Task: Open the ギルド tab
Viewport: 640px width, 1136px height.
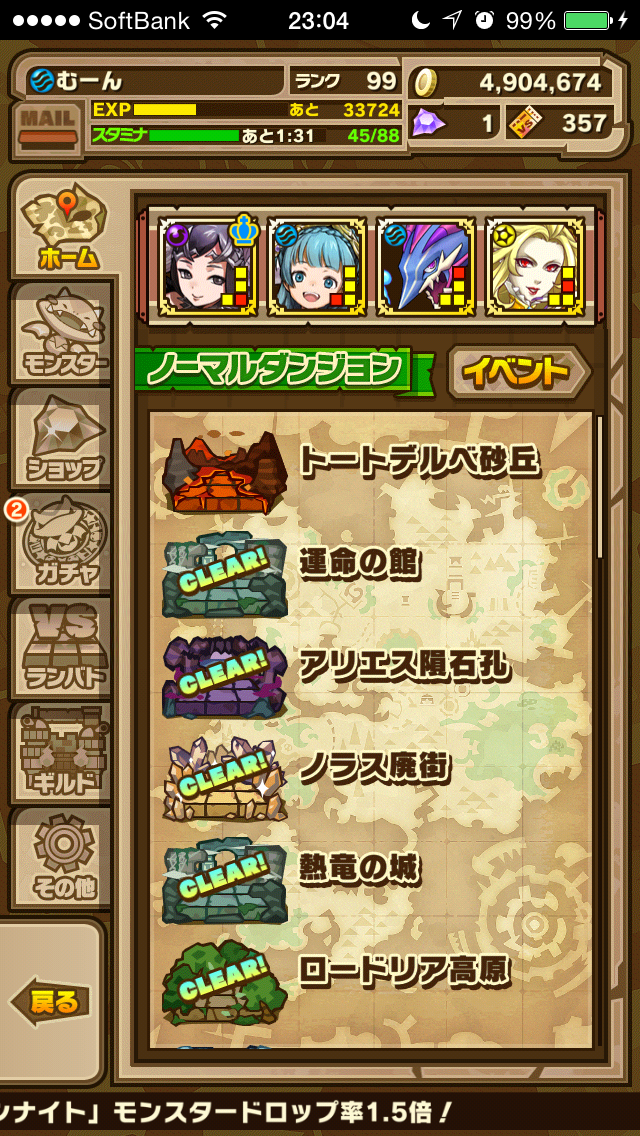Action: click(64, 753)
